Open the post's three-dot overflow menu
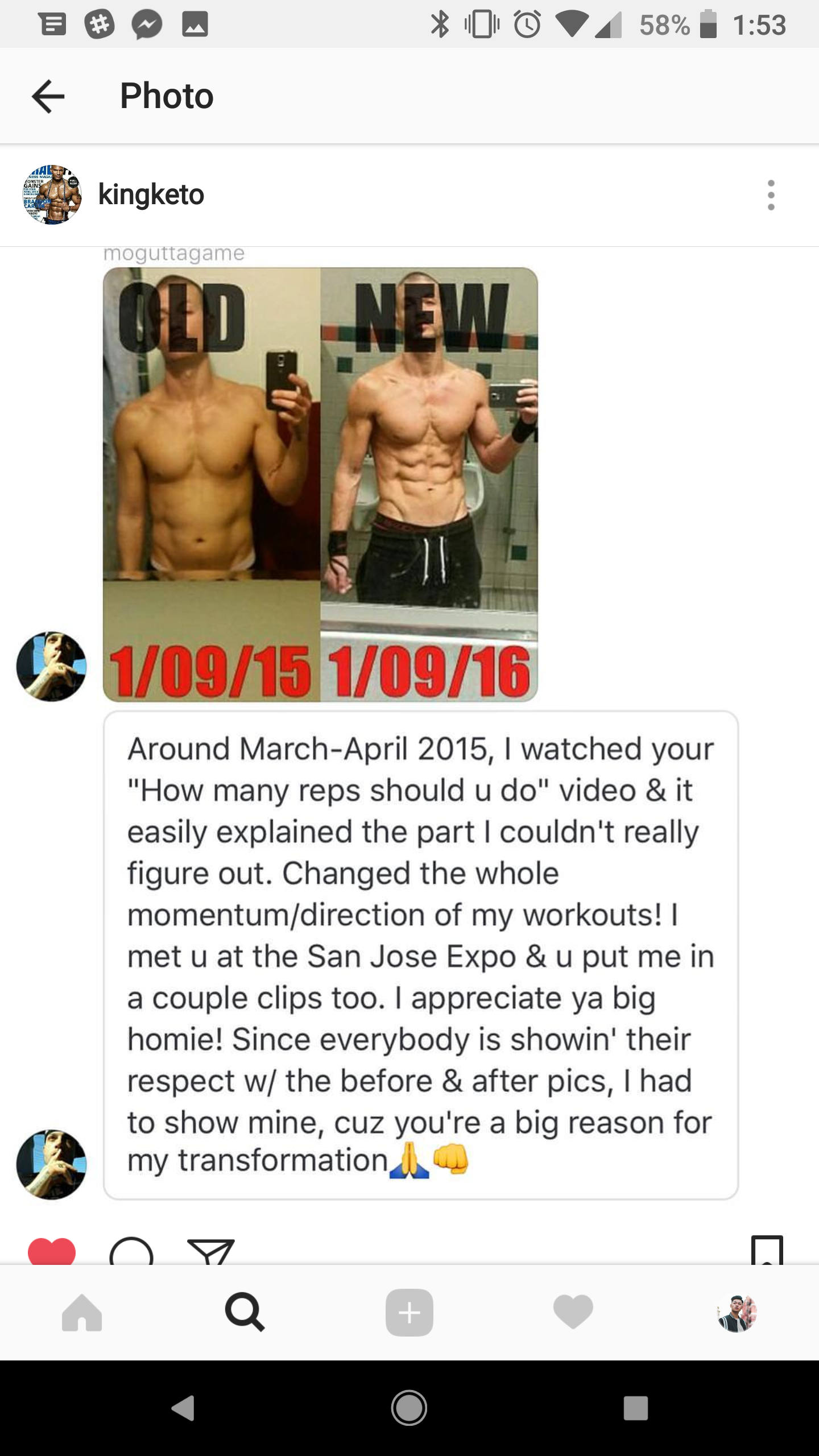The width and height of the screenshot is (819, 1456). coord(771,195)
